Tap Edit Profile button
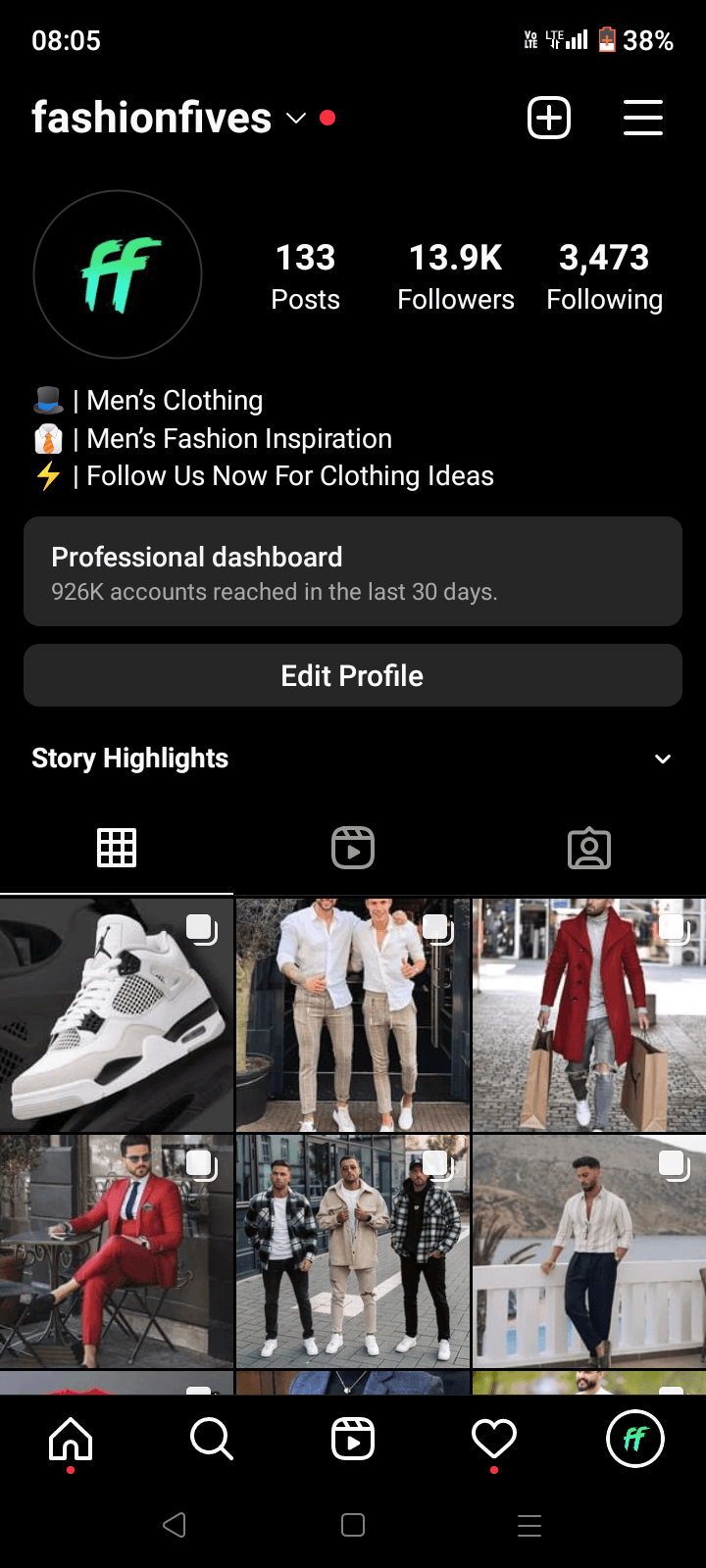This screenshot has width=706, height=1568. point(353,675)
